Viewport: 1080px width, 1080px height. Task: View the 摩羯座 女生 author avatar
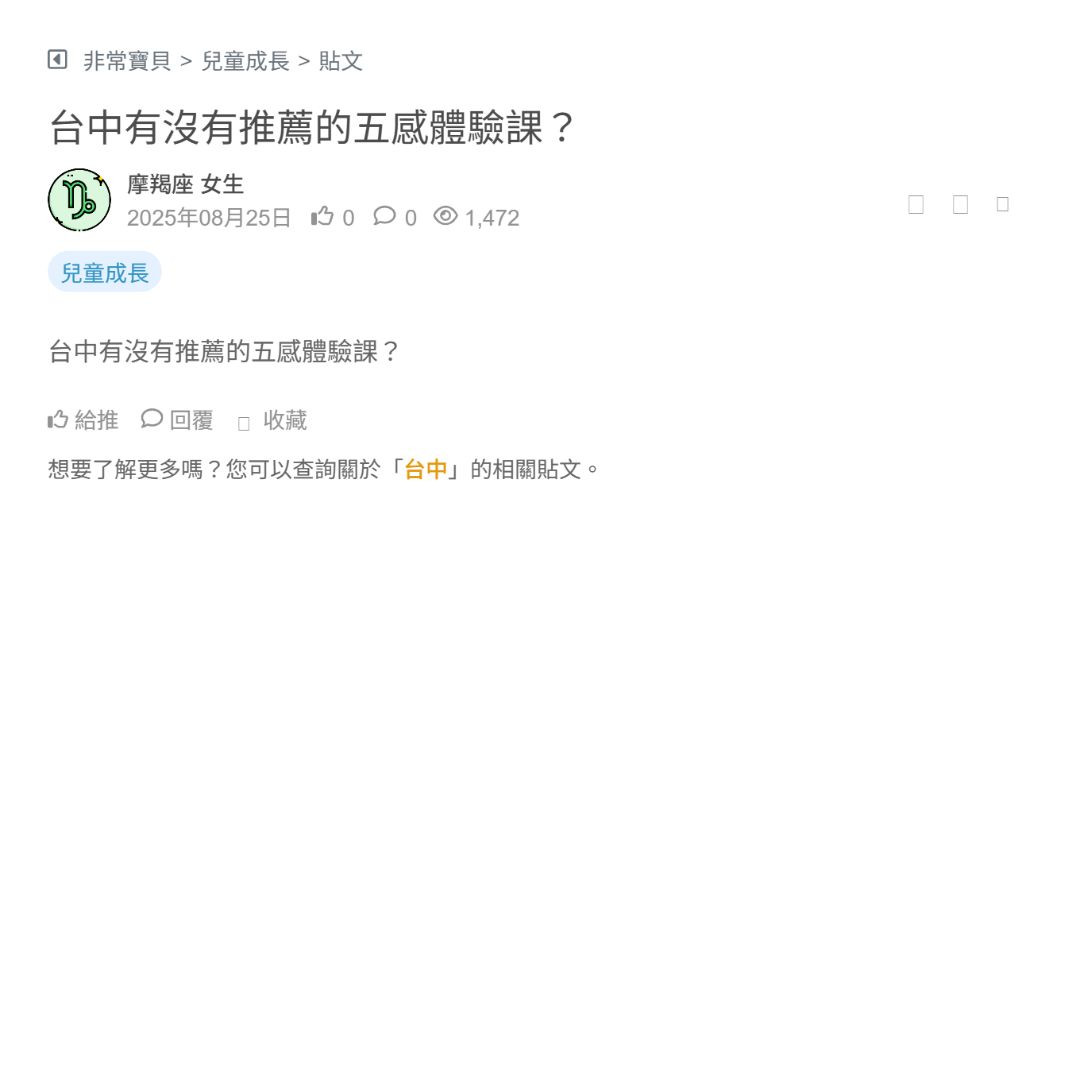[79, 200]
